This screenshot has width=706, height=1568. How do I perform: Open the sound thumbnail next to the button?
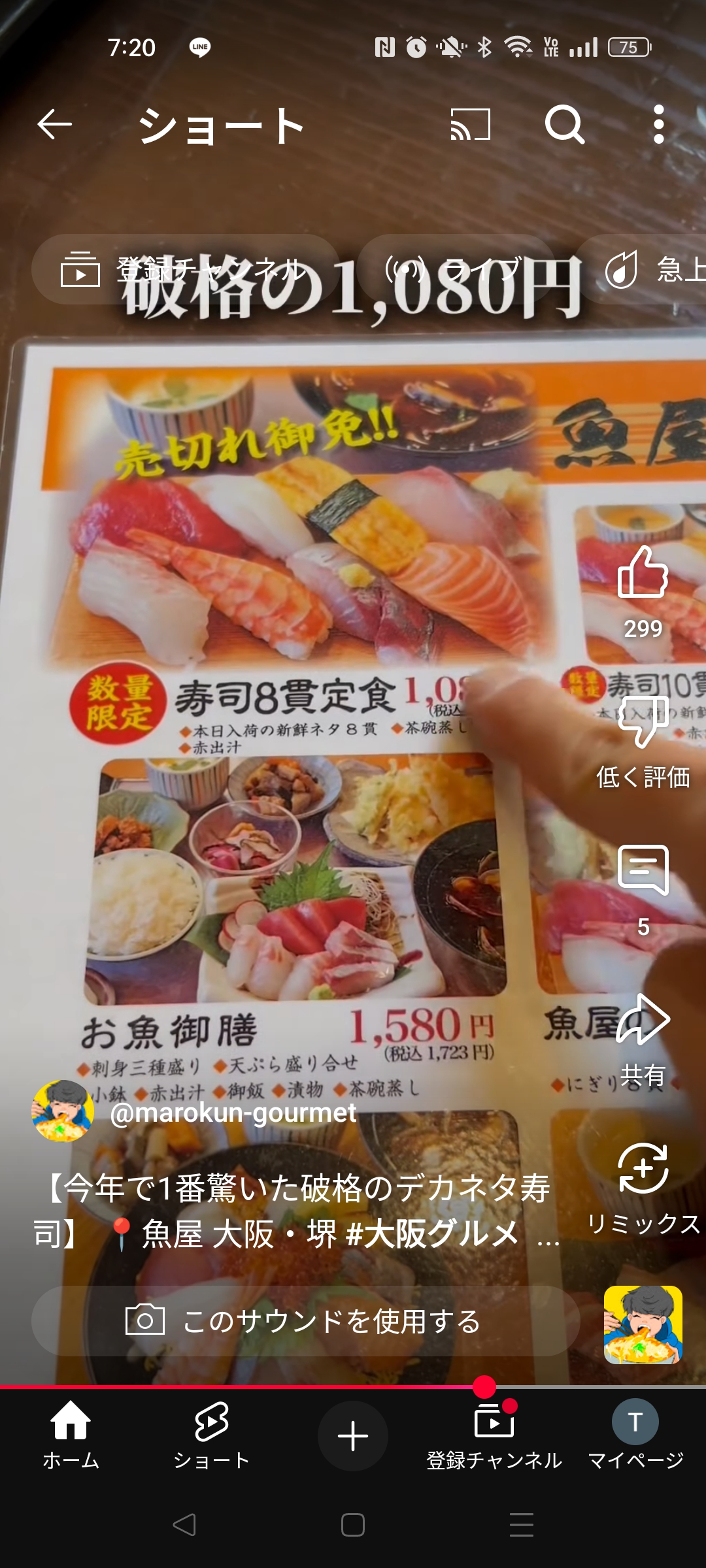[x=643, y=1324]
